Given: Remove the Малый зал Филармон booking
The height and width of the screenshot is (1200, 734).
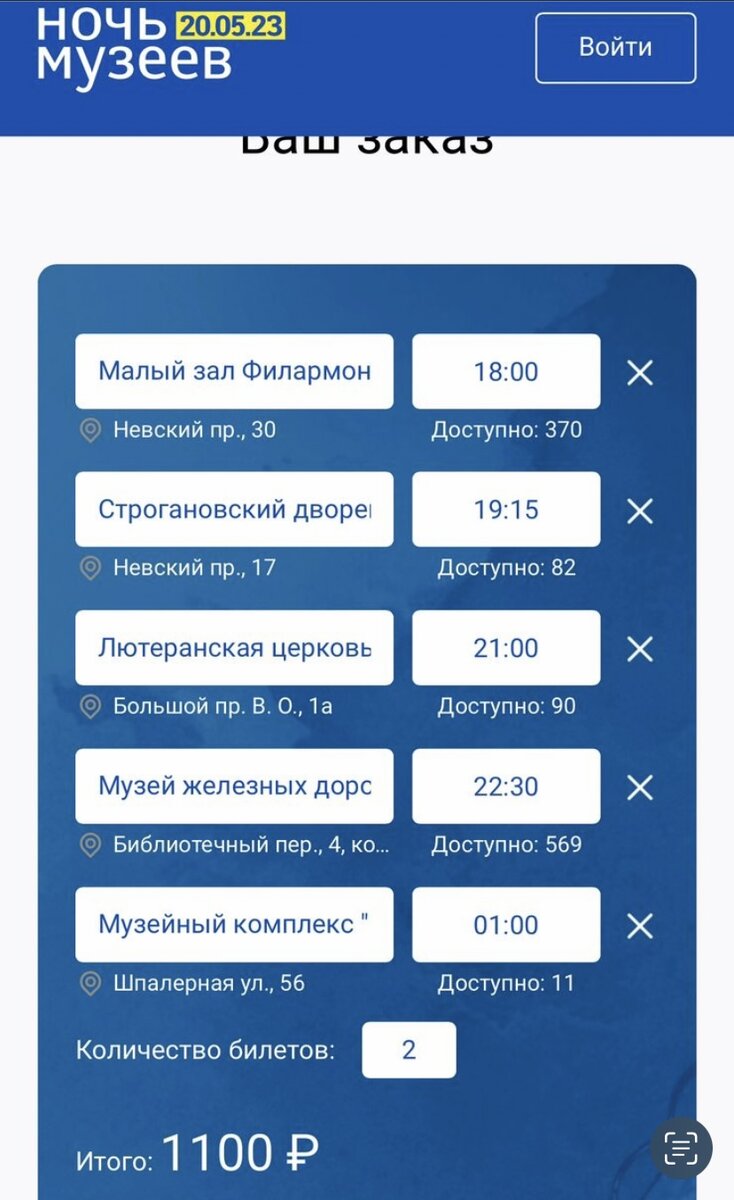Looking at the screenshot, I should point(639,371).
